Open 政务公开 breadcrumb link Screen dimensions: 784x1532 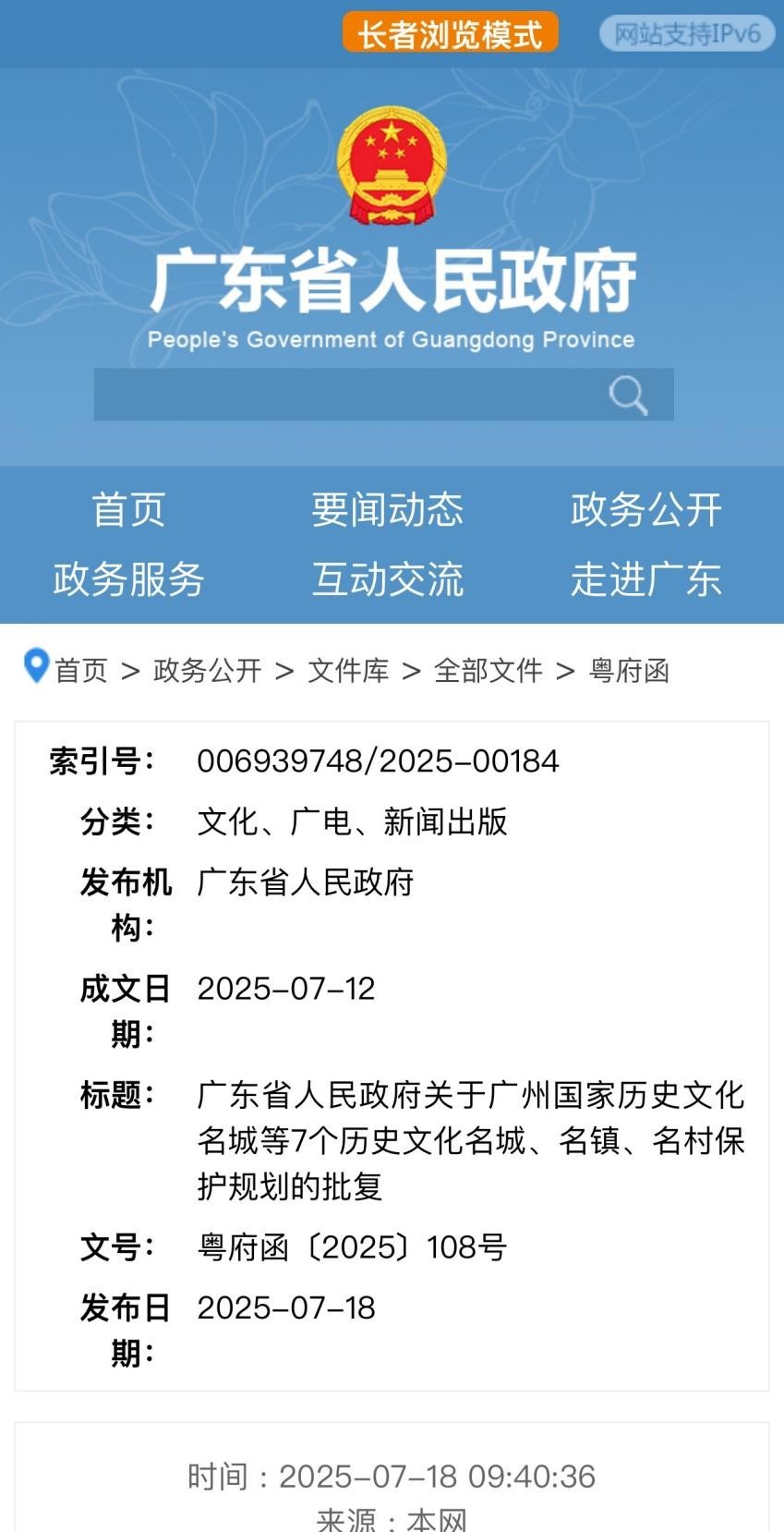[x=207, y=670]
